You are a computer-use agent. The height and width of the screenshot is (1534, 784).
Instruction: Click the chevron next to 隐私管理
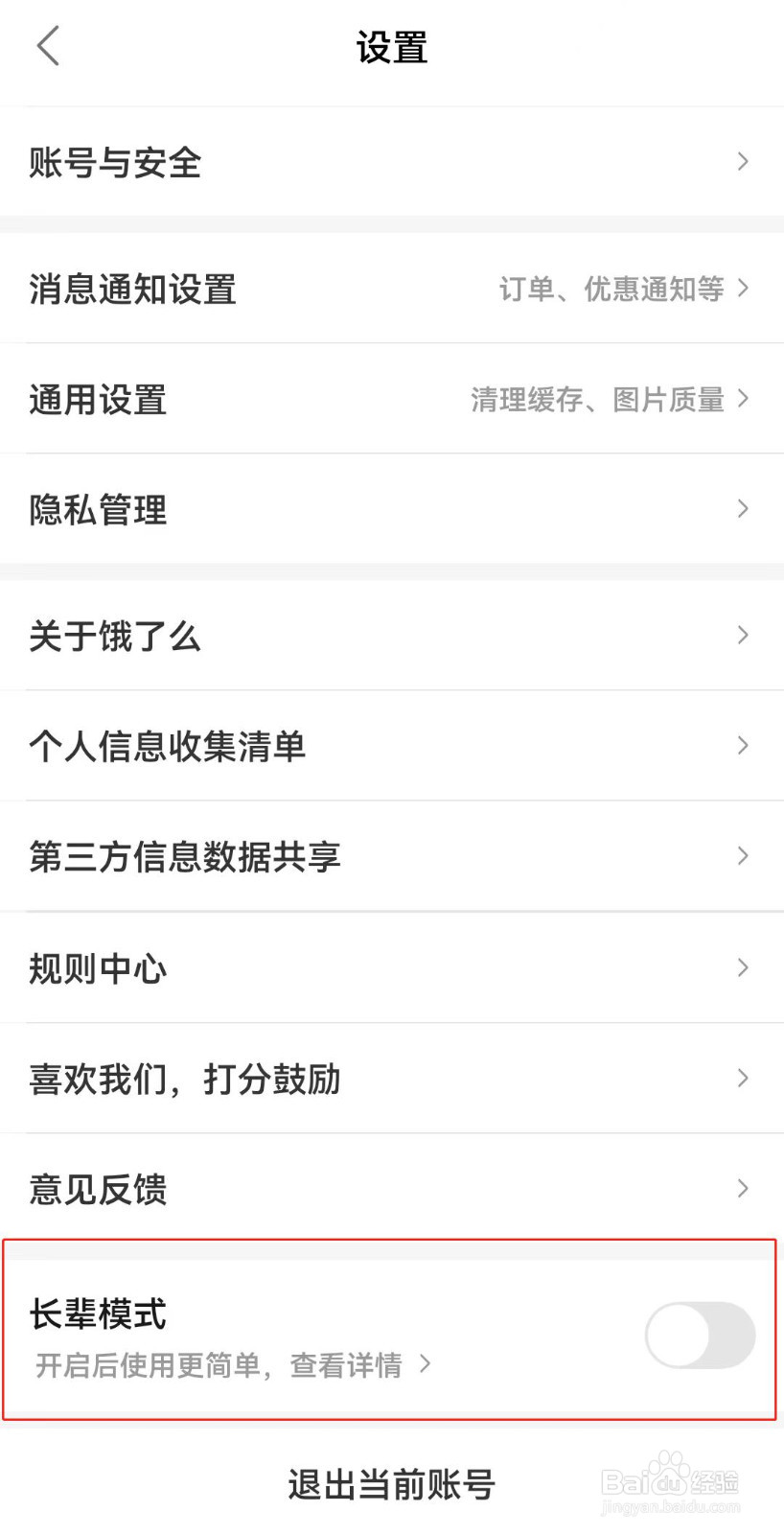point(741,509)
